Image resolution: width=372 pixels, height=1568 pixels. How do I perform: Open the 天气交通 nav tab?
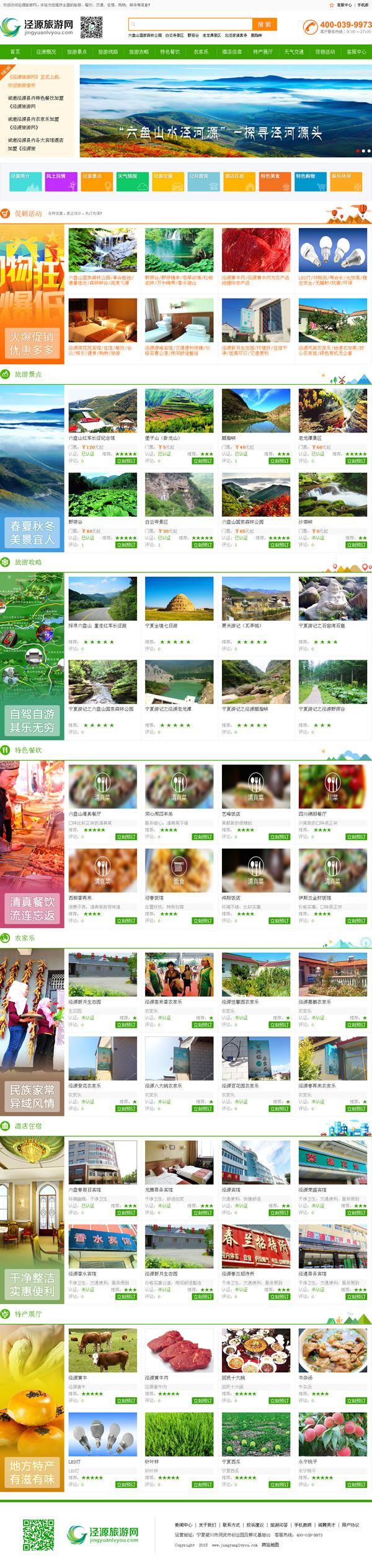click(294, 52)
